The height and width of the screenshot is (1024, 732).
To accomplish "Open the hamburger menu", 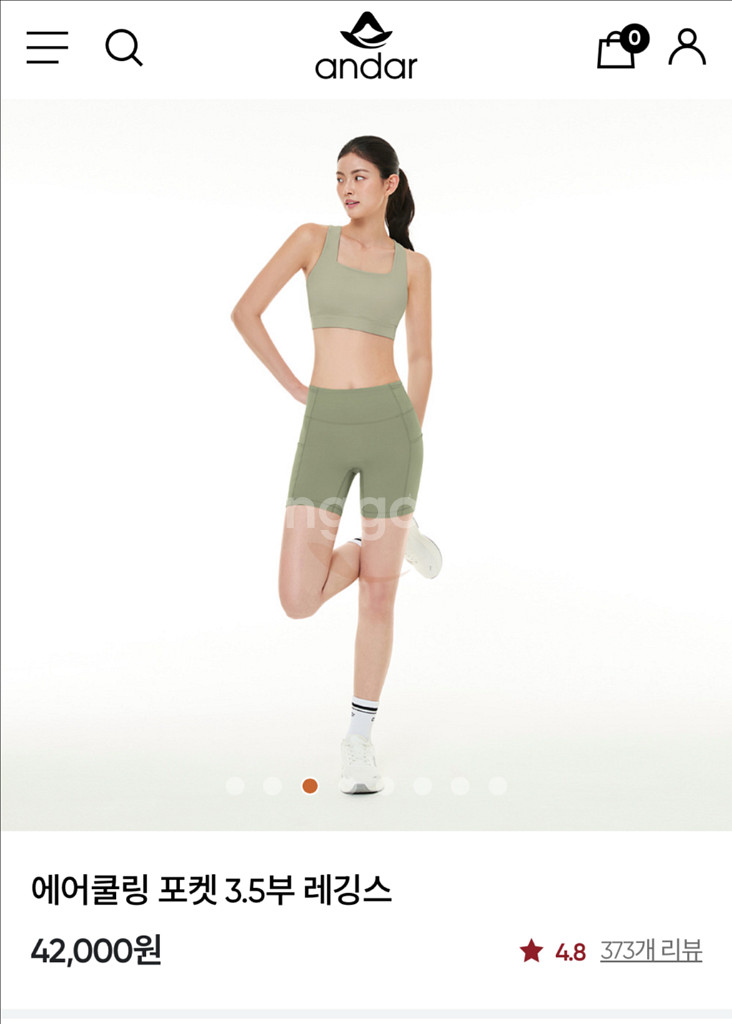I will tap(47, 48).
